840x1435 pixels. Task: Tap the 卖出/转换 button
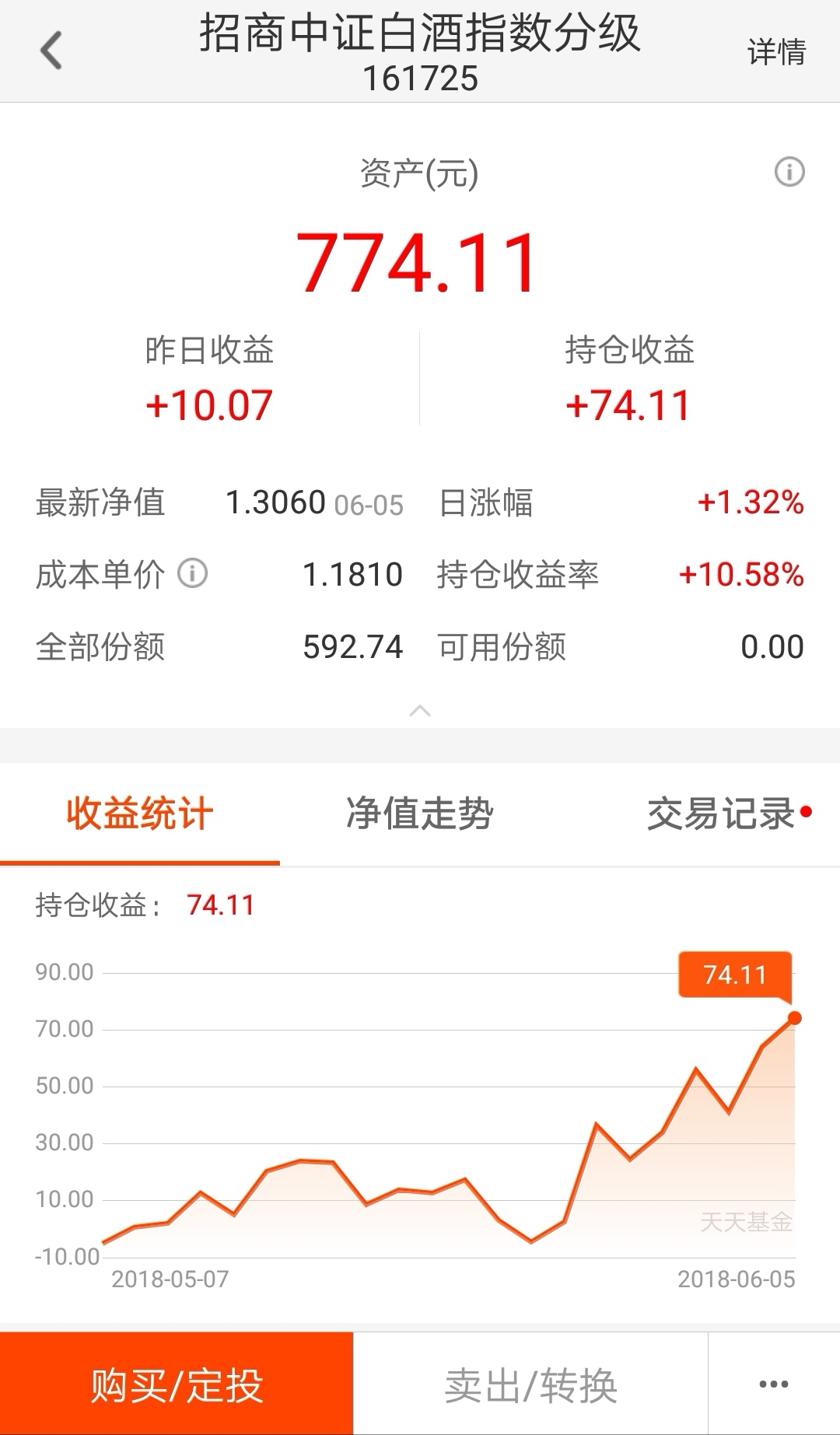(530, 1384)
